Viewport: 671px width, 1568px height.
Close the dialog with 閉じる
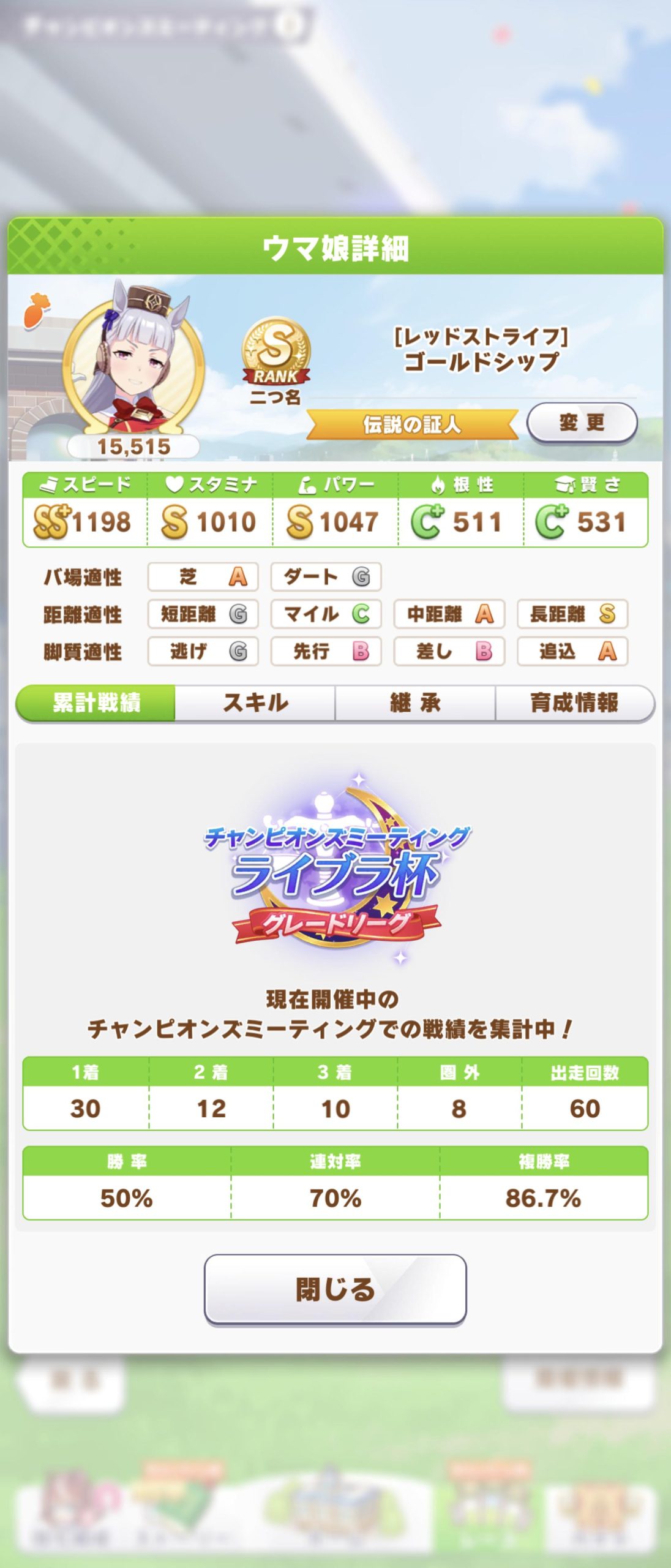click(x=335, y=1289)
